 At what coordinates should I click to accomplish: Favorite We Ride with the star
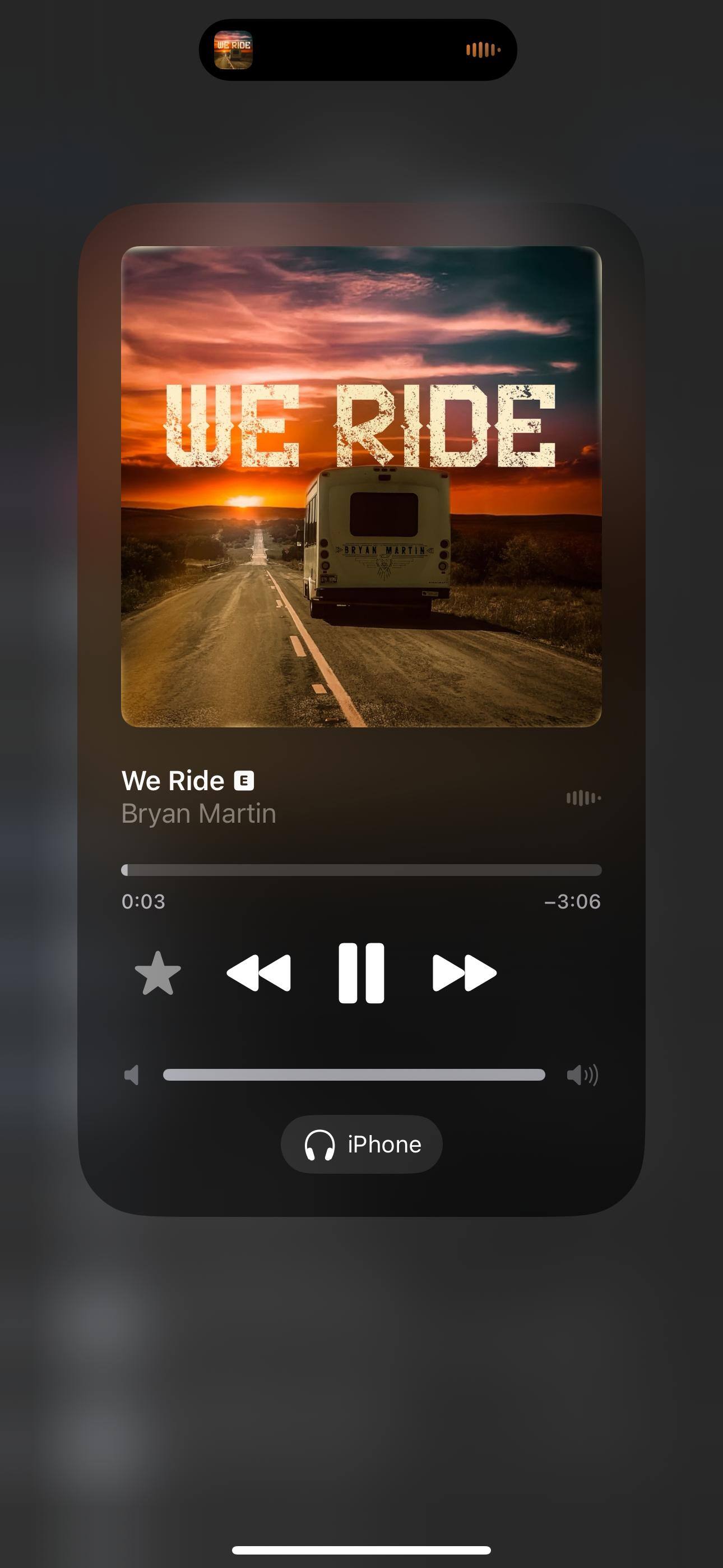coord(157,972)
